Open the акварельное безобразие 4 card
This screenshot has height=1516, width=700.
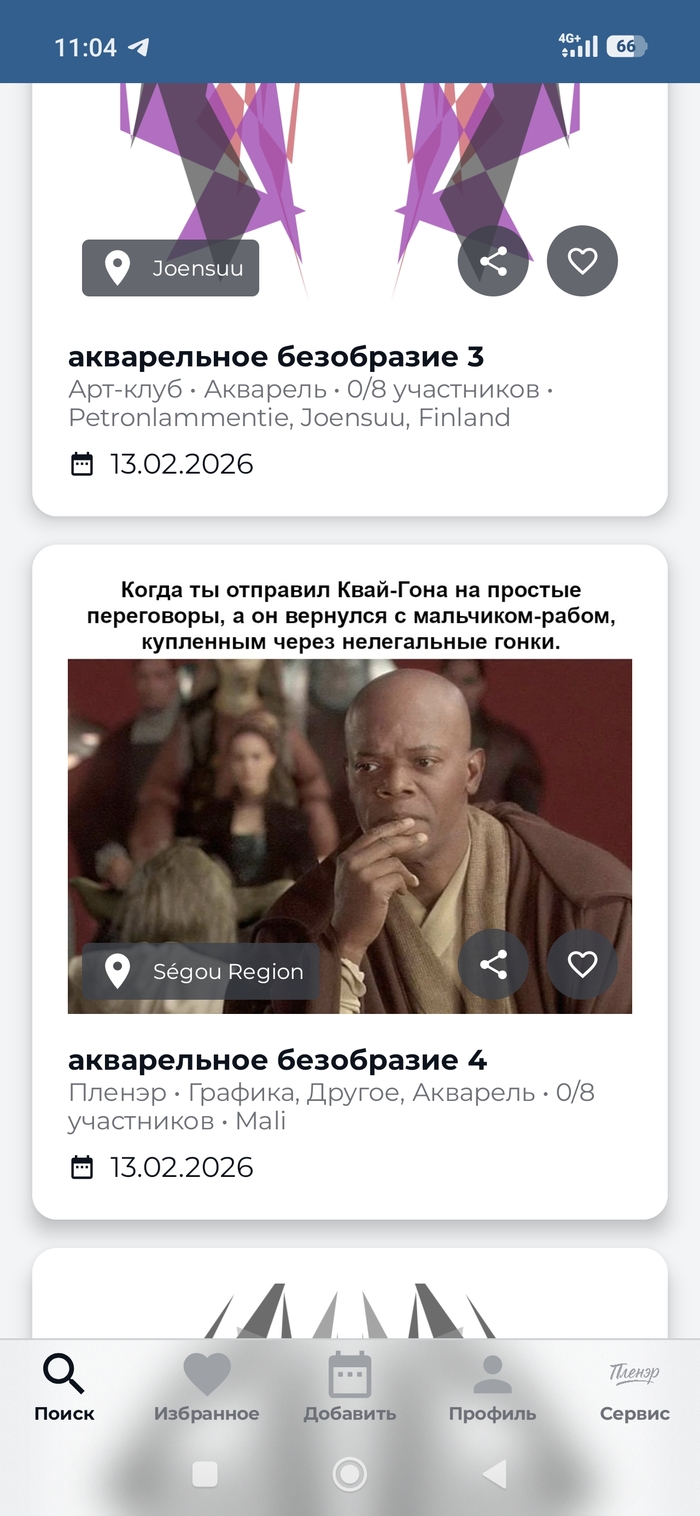[277, 1060]
